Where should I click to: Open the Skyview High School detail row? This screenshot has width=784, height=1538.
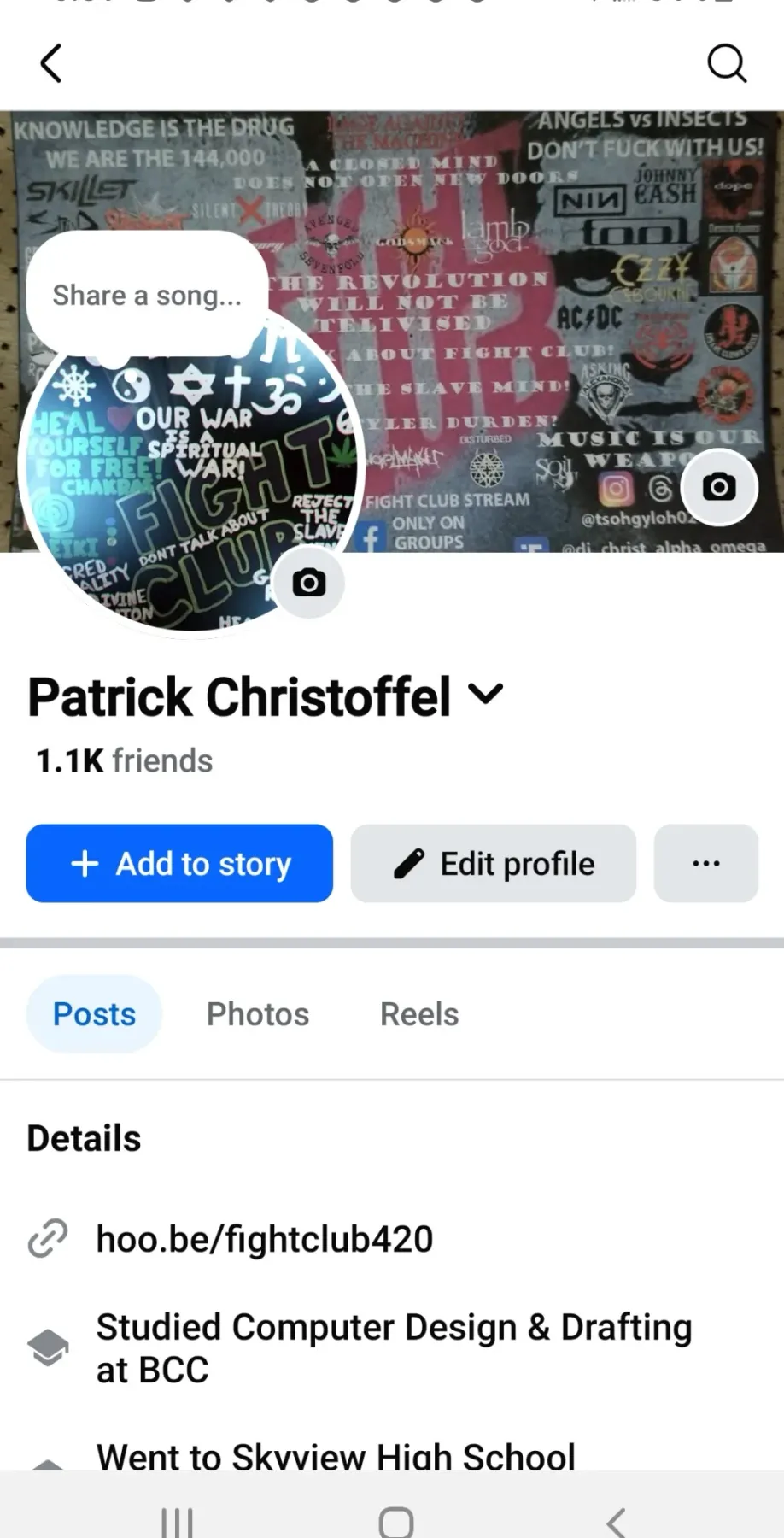click(x=336, y=1456)
